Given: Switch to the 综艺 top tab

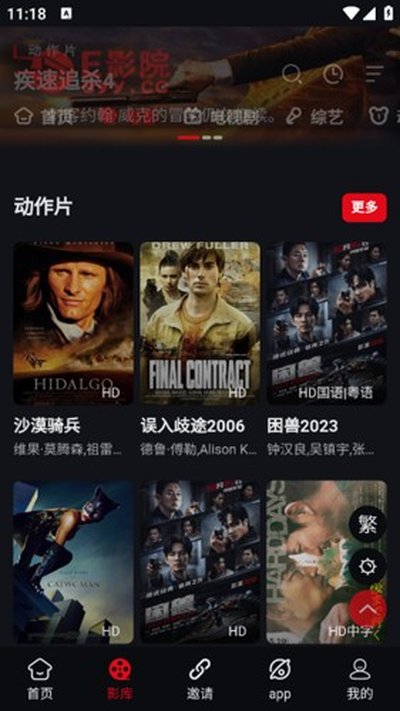Looking at the screenshot, I should pos(314,117).
